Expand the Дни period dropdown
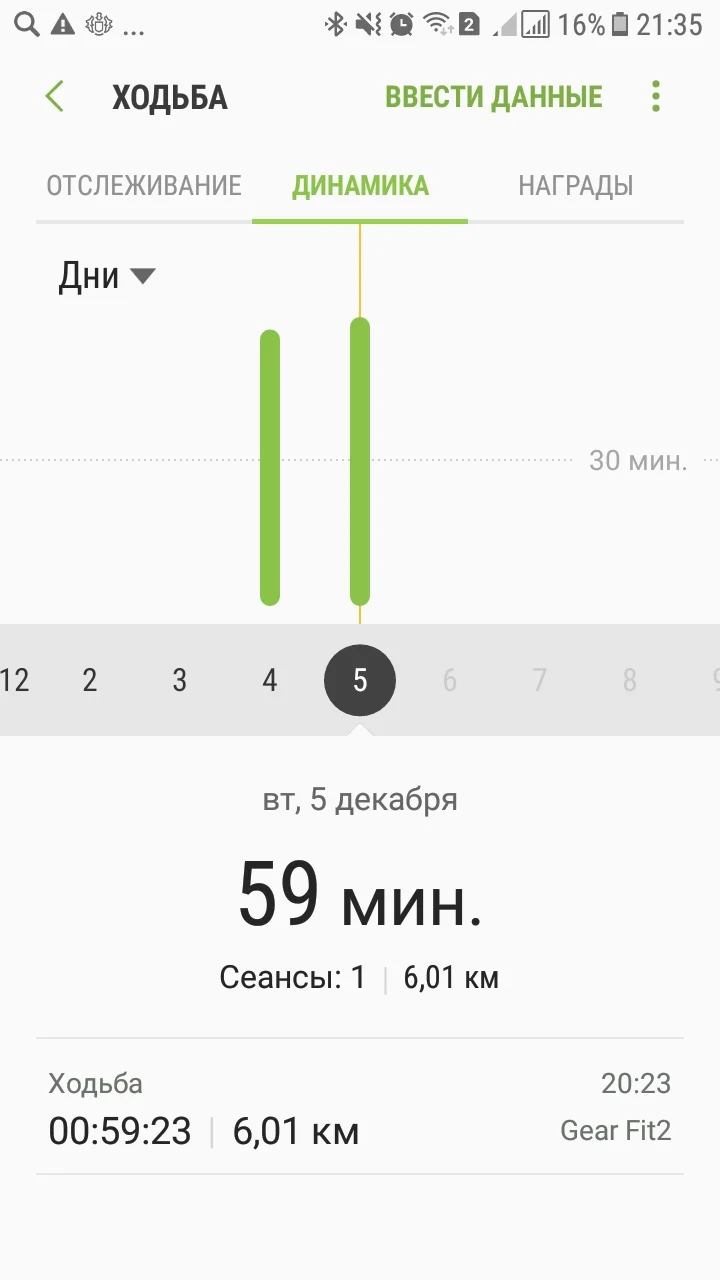Screen dimensions: 720x1280 106,276
